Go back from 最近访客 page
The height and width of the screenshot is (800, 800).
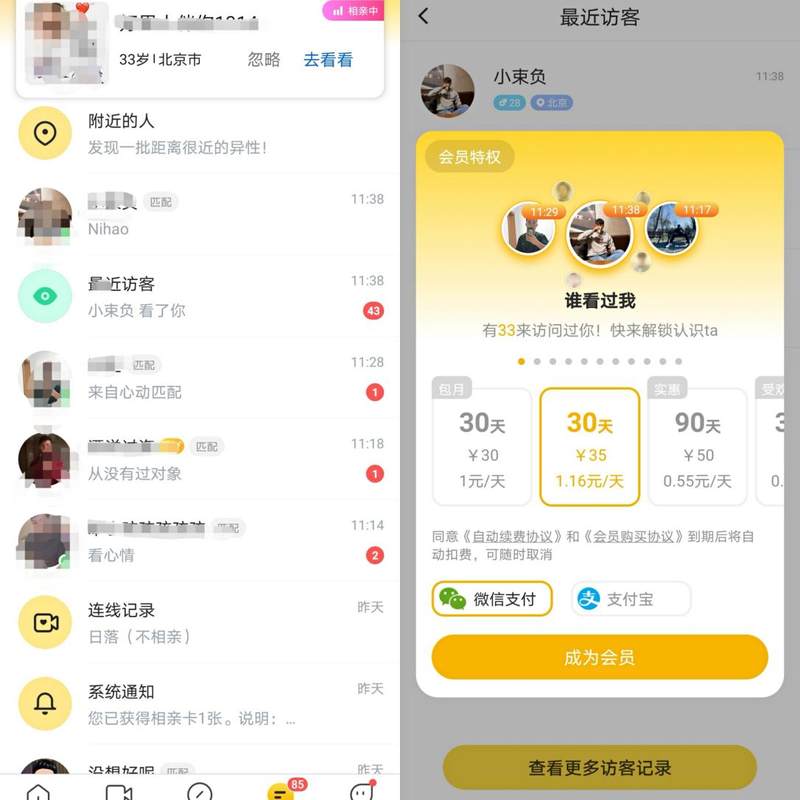[x=423, y=16]
